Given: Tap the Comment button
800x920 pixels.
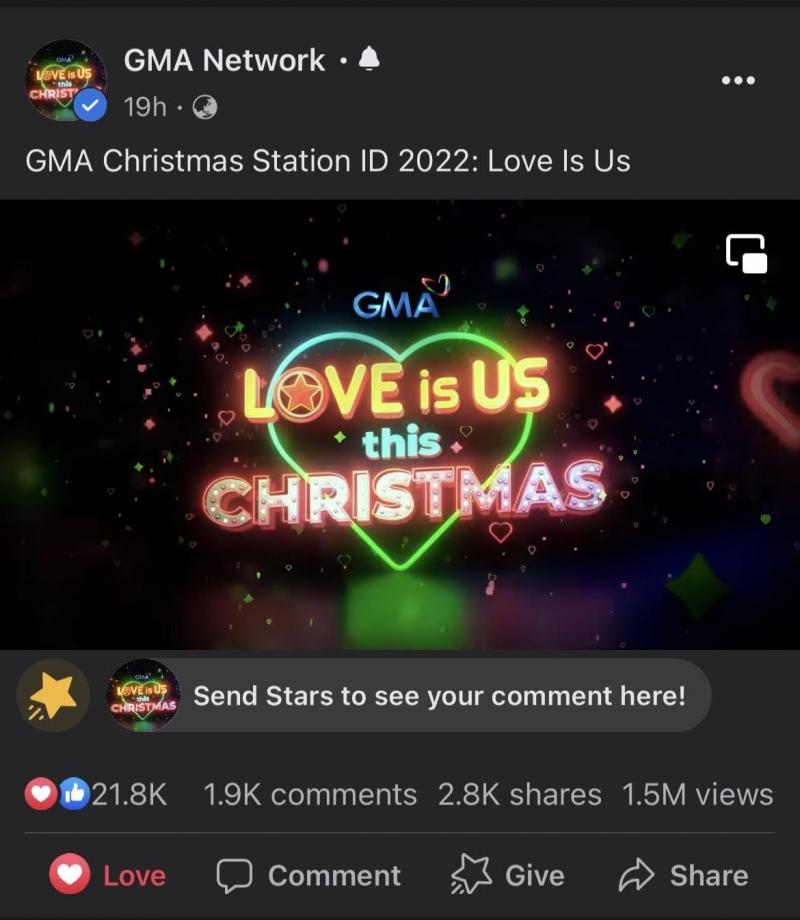Looking at the screenshot, I should coord(309,876).
